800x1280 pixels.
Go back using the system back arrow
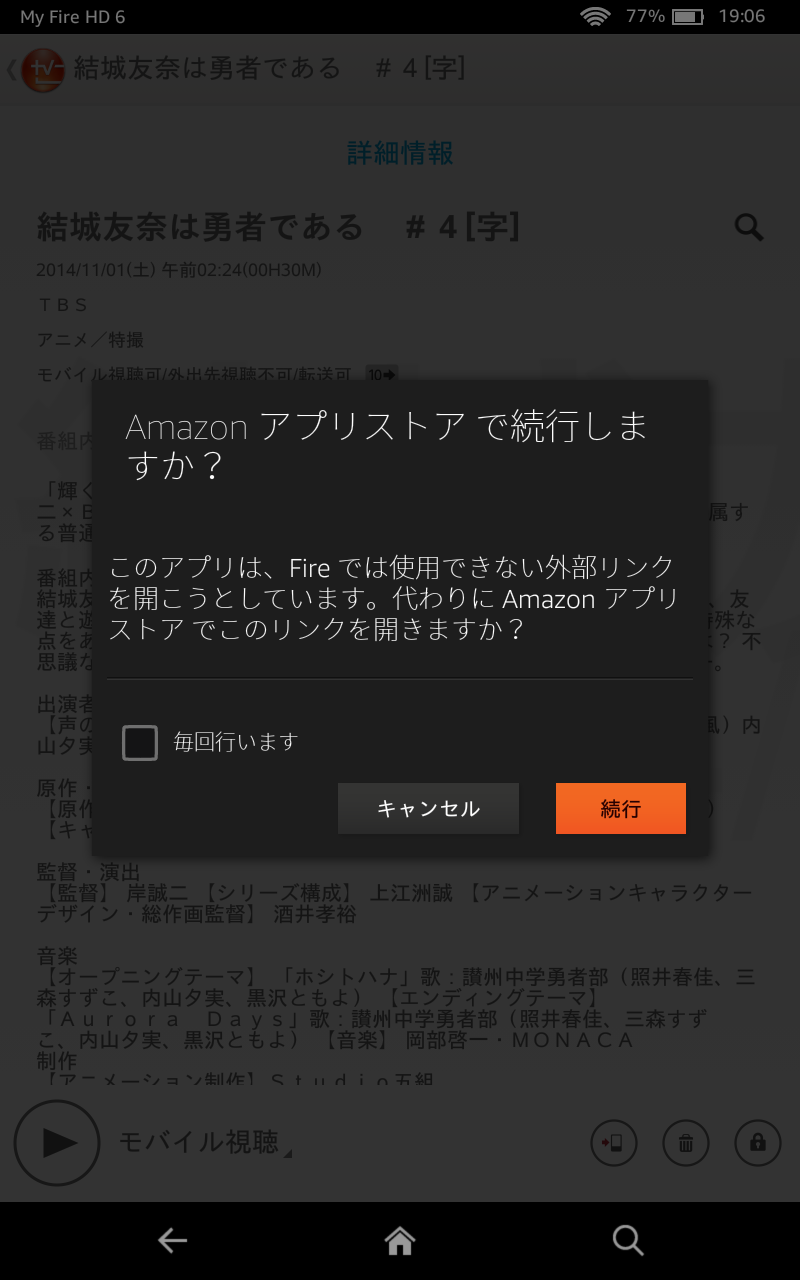[172, 1241]
